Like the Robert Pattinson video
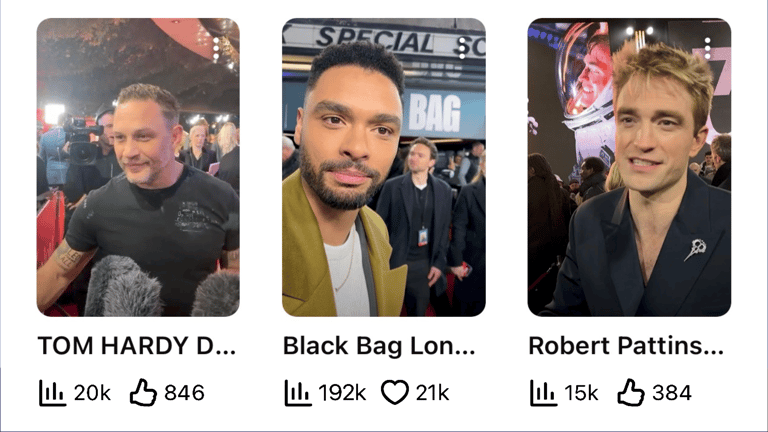This screenshot has width=768, height=432. [x=631, y=392]
